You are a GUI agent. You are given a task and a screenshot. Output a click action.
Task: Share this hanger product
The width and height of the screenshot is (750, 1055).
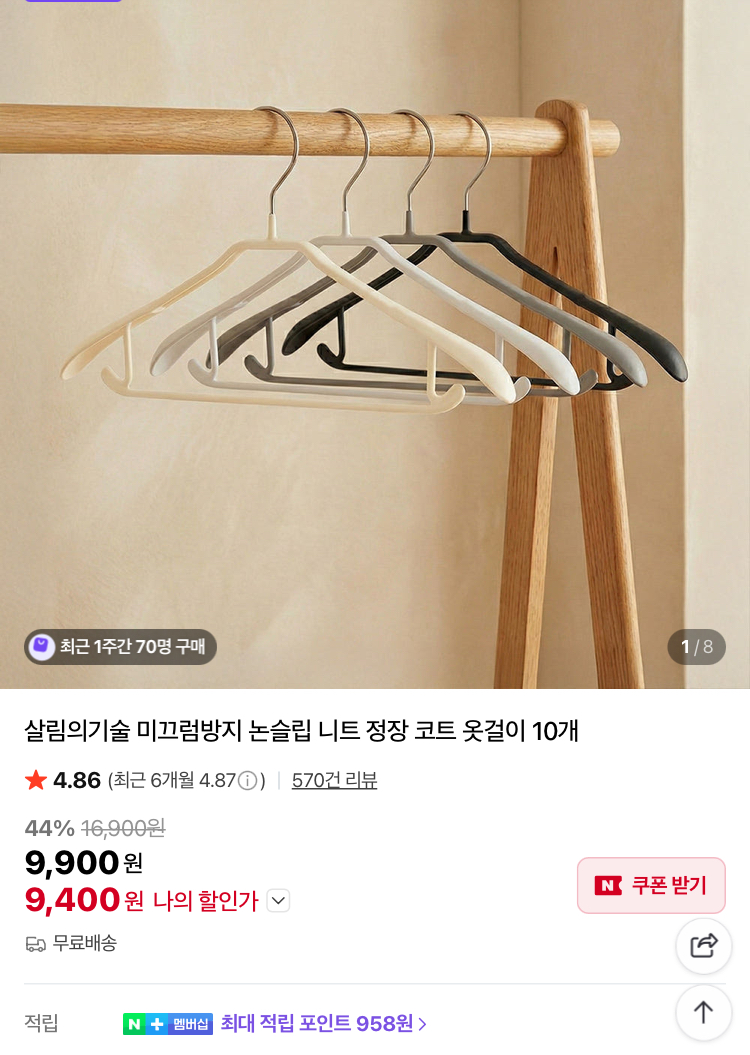704,945
